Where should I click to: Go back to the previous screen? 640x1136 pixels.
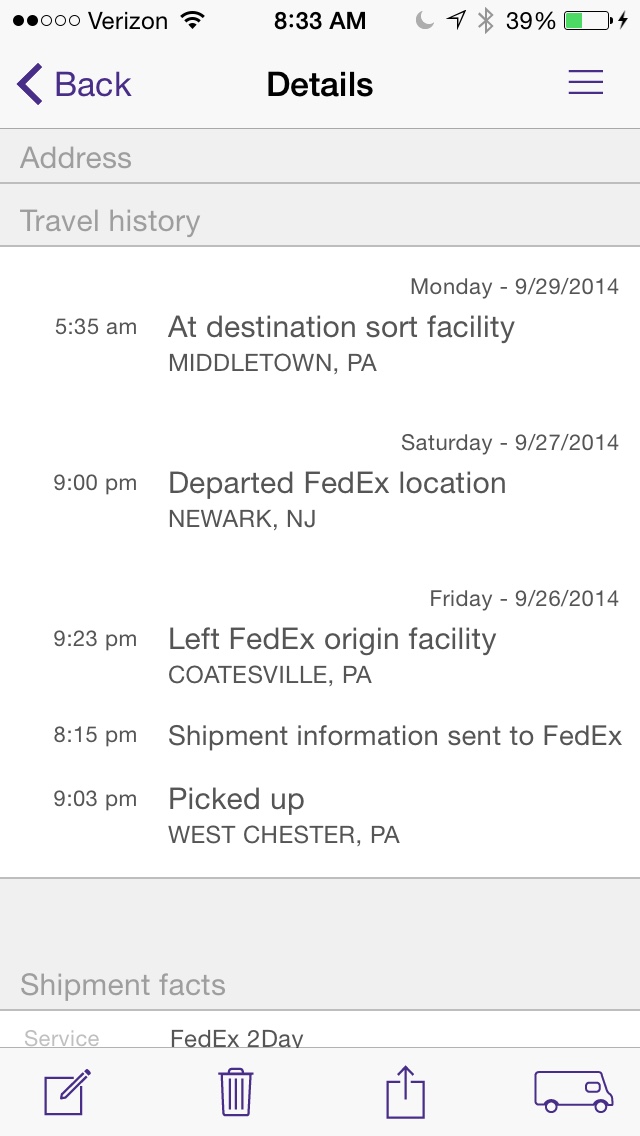[74, 85]
